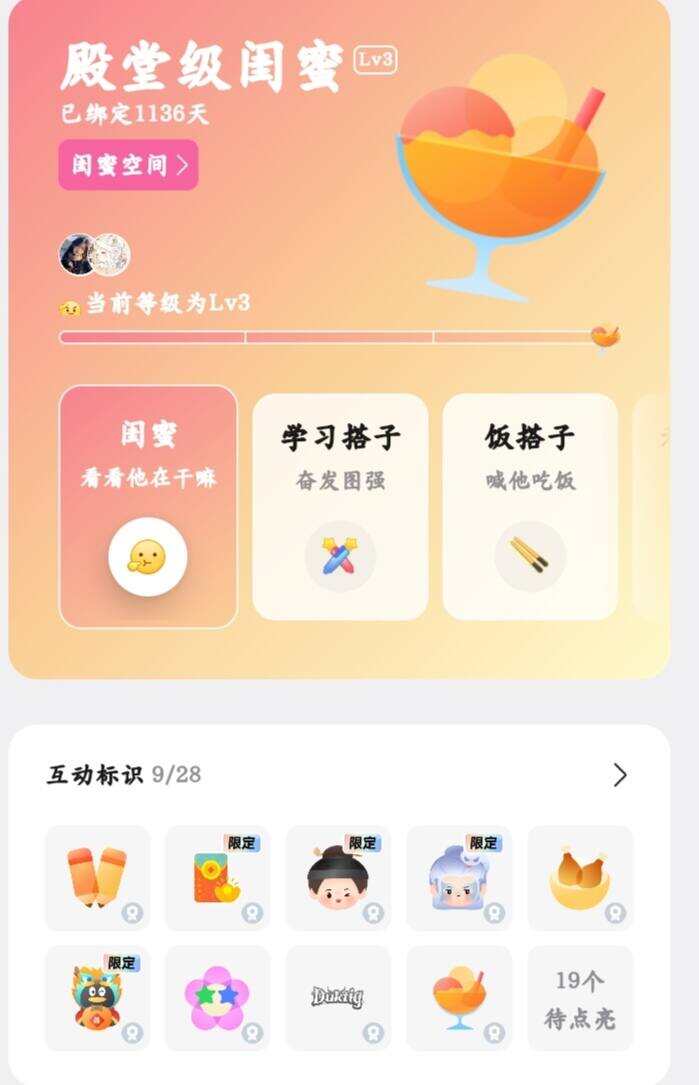This screenshot has height=1085, width=699.
Task: Open the black-haired character badge
Action: click(338, 877)
